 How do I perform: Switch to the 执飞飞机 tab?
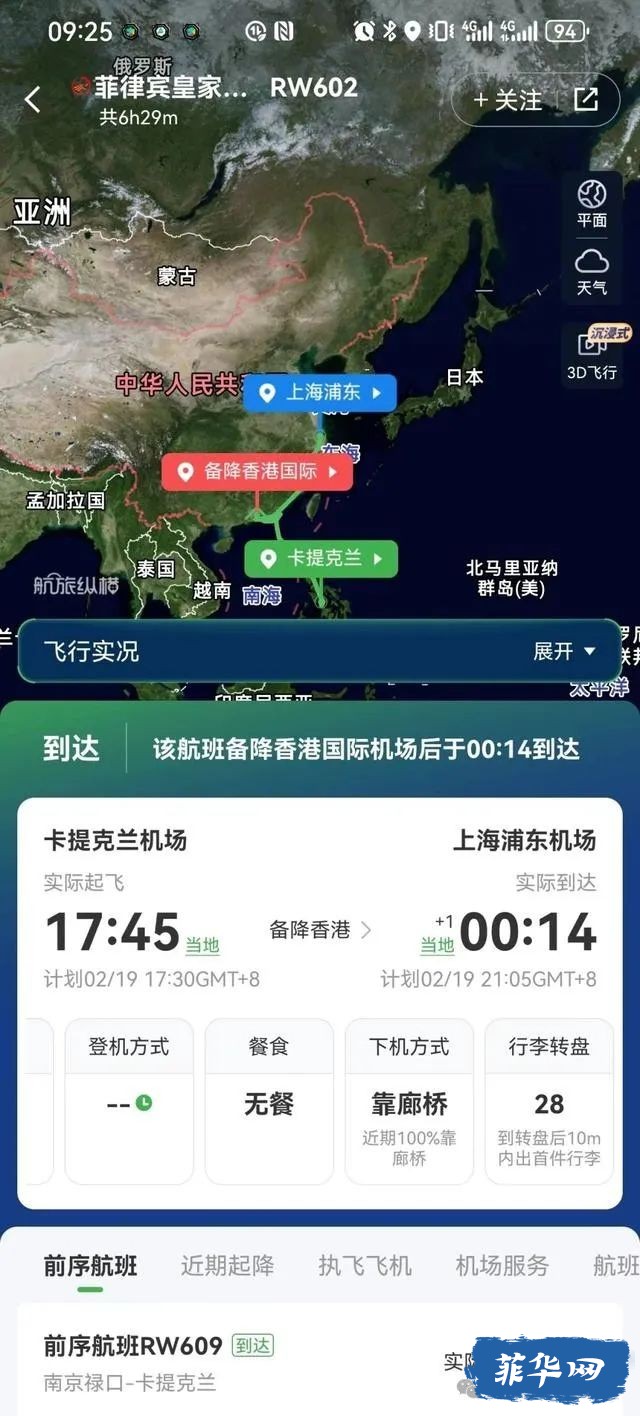pyautogui.click(x=365, y=1266)
